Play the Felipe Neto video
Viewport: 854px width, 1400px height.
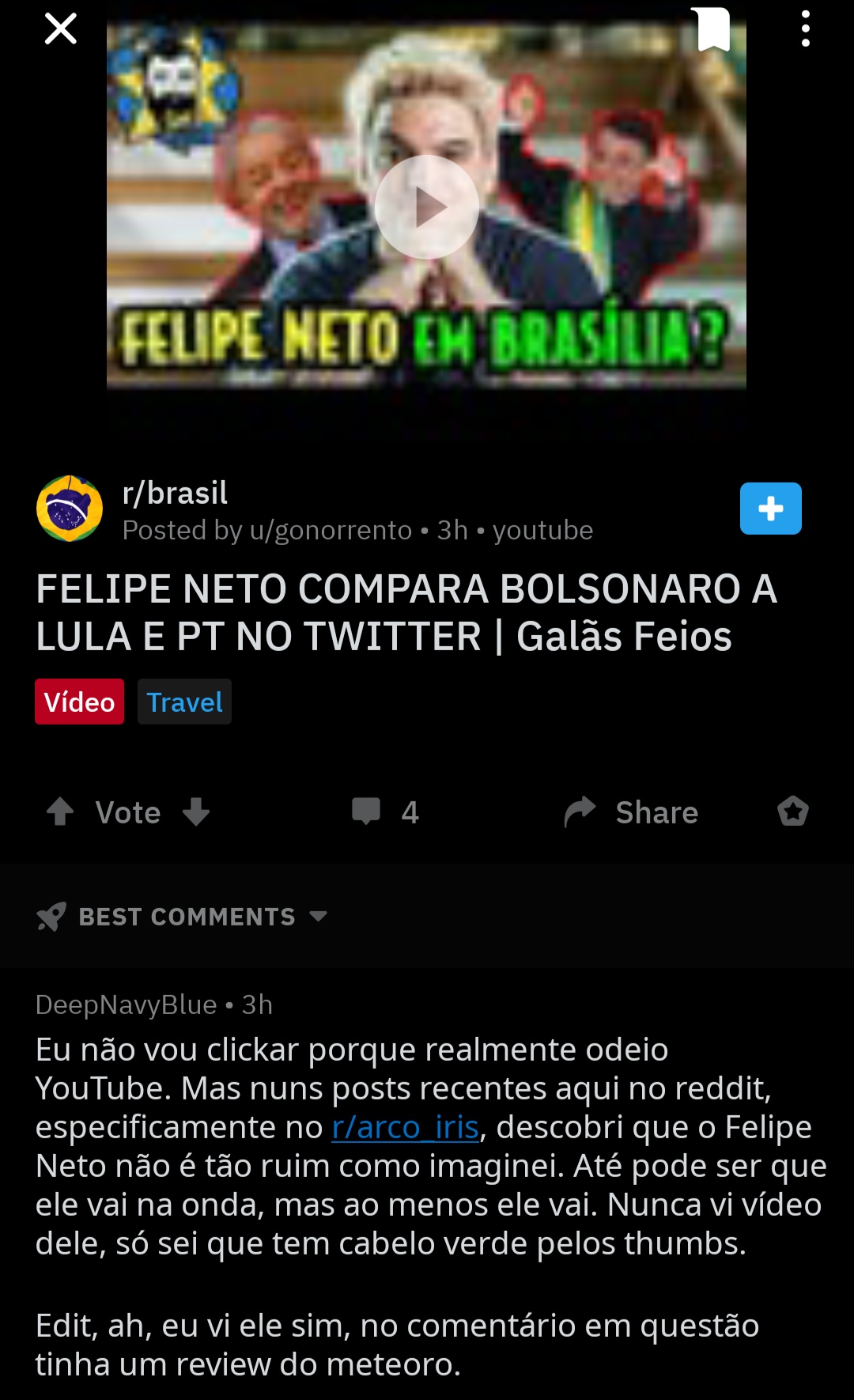tap(426, 207)
